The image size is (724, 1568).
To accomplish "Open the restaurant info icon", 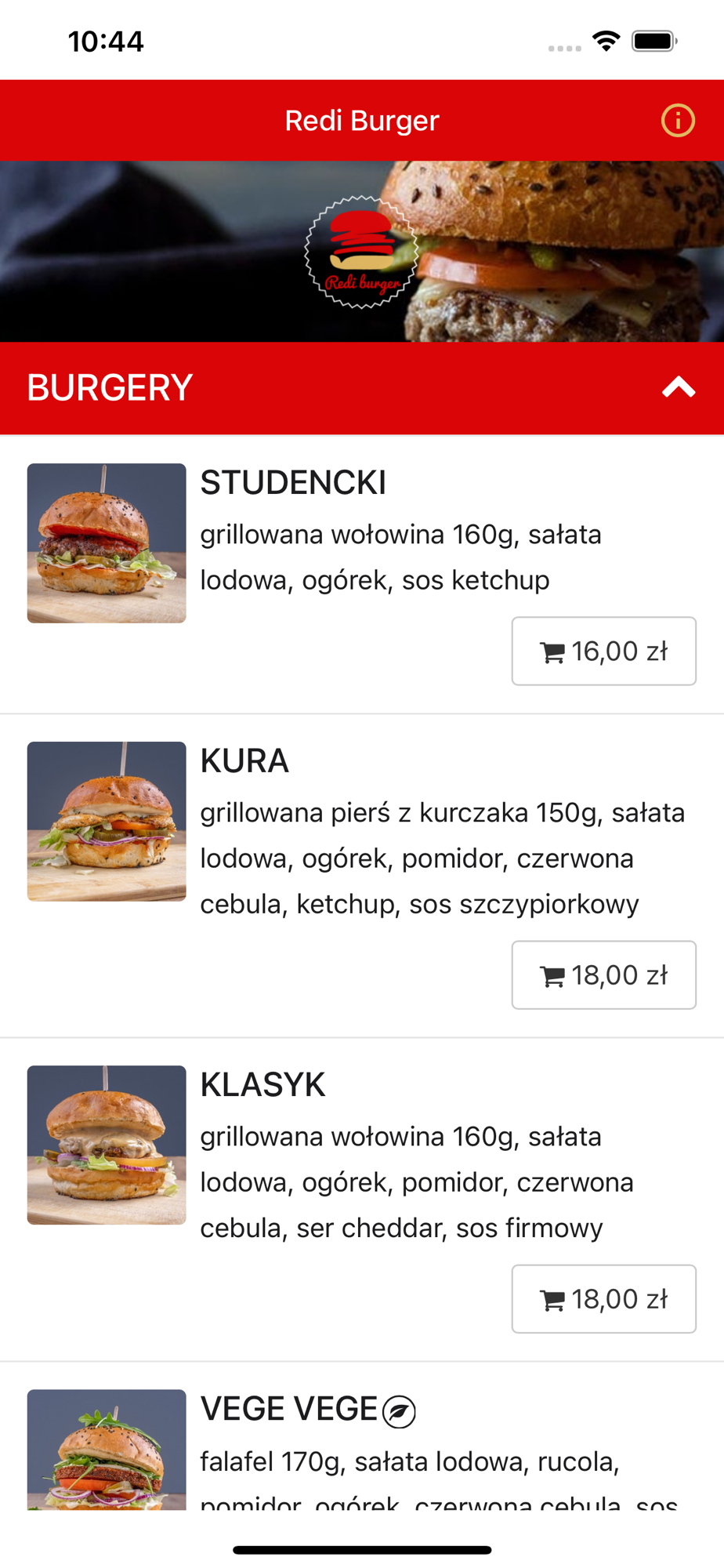I will click(x=678, y=121).
